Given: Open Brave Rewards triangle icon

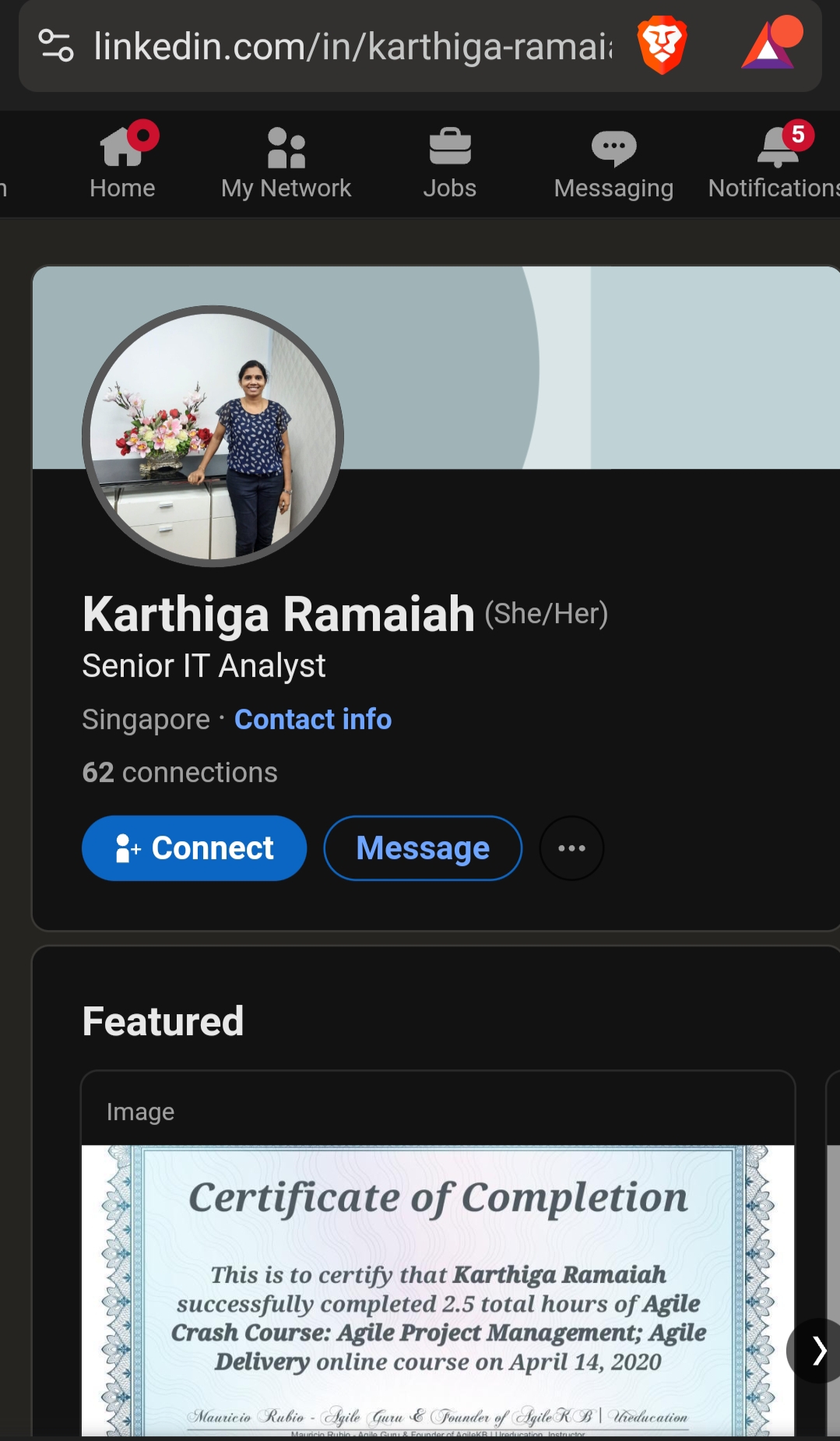Looking at the screenshot, I should click(x=771, y=45).
